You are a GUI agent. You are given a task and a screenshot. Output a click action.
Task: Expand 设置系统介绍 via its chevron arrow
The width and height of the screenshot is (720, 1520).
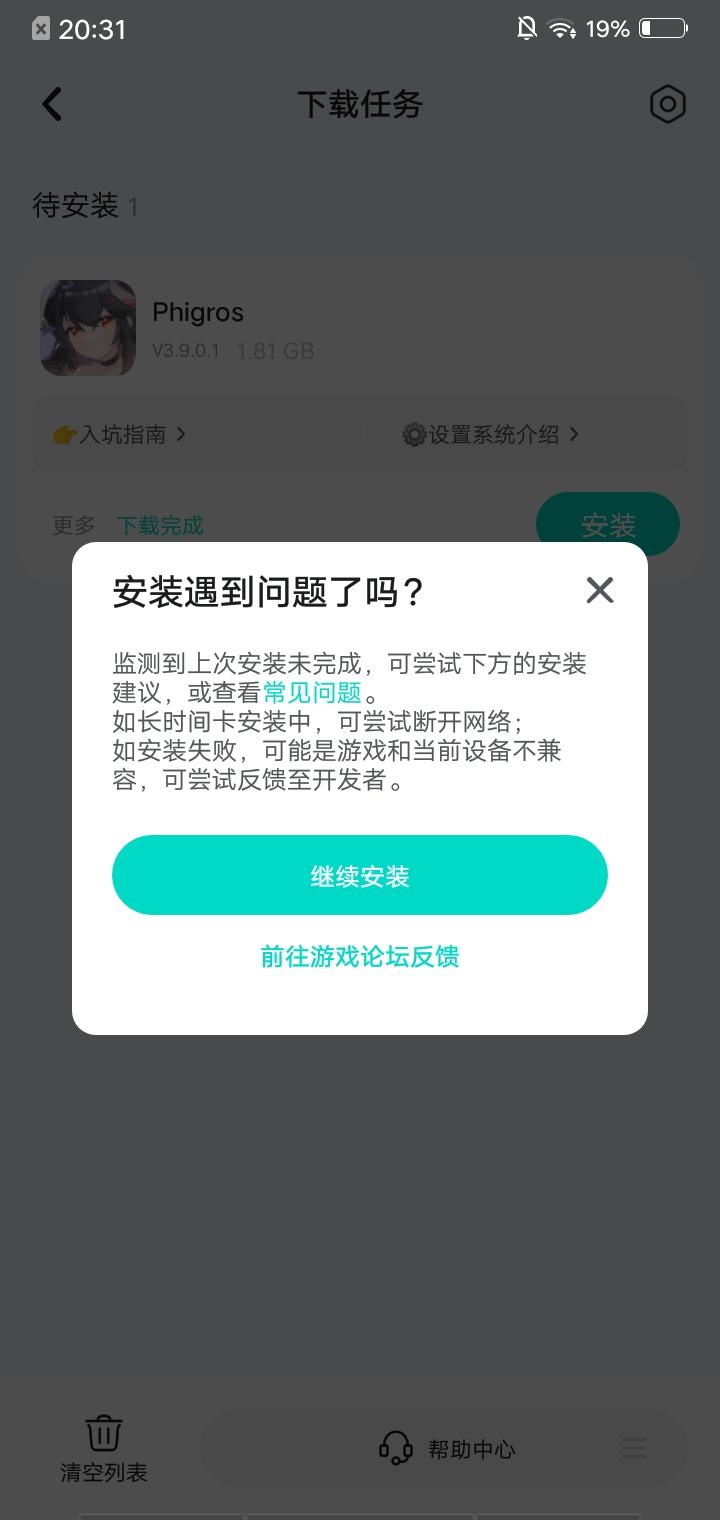pyautogui.click(x=574, y=434)
